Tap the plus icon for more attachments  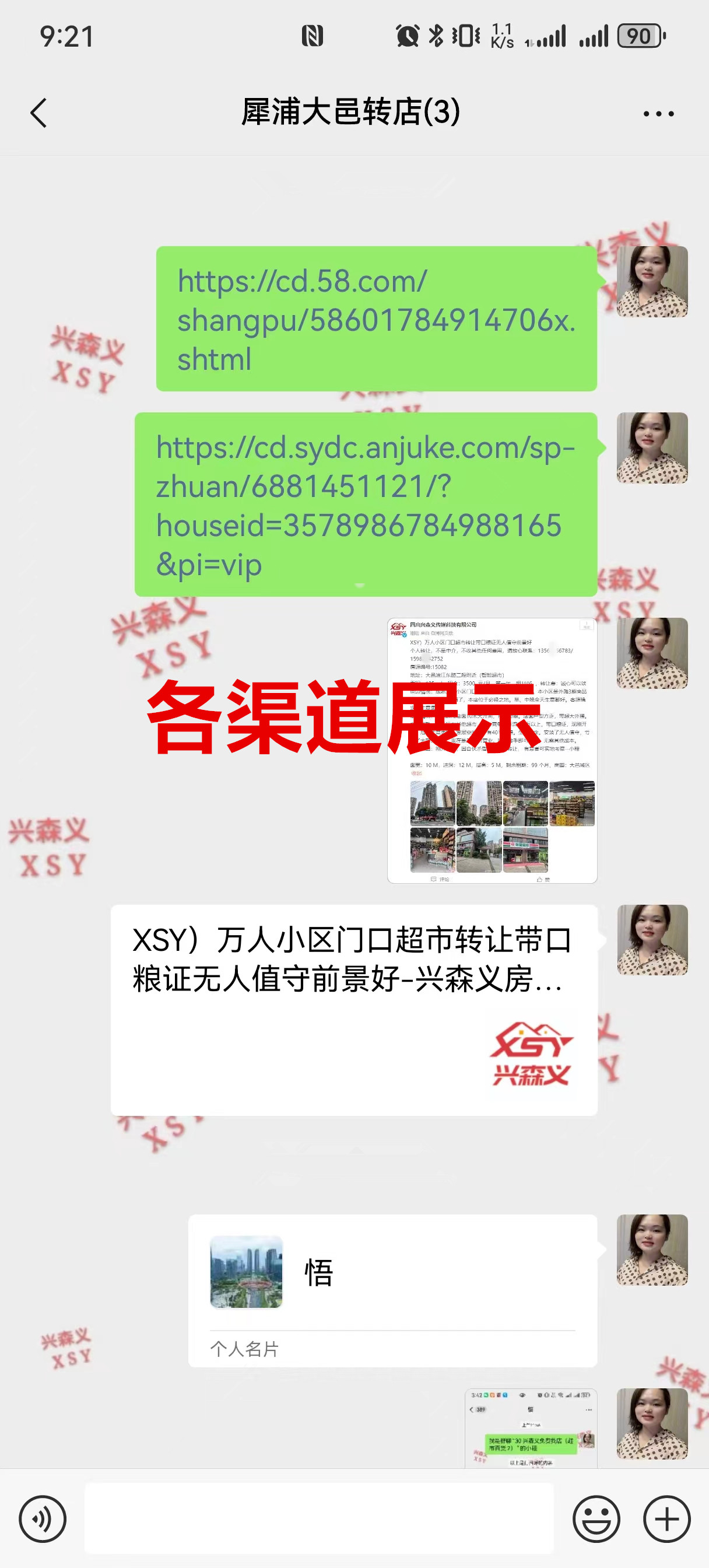pos(666,1518)
